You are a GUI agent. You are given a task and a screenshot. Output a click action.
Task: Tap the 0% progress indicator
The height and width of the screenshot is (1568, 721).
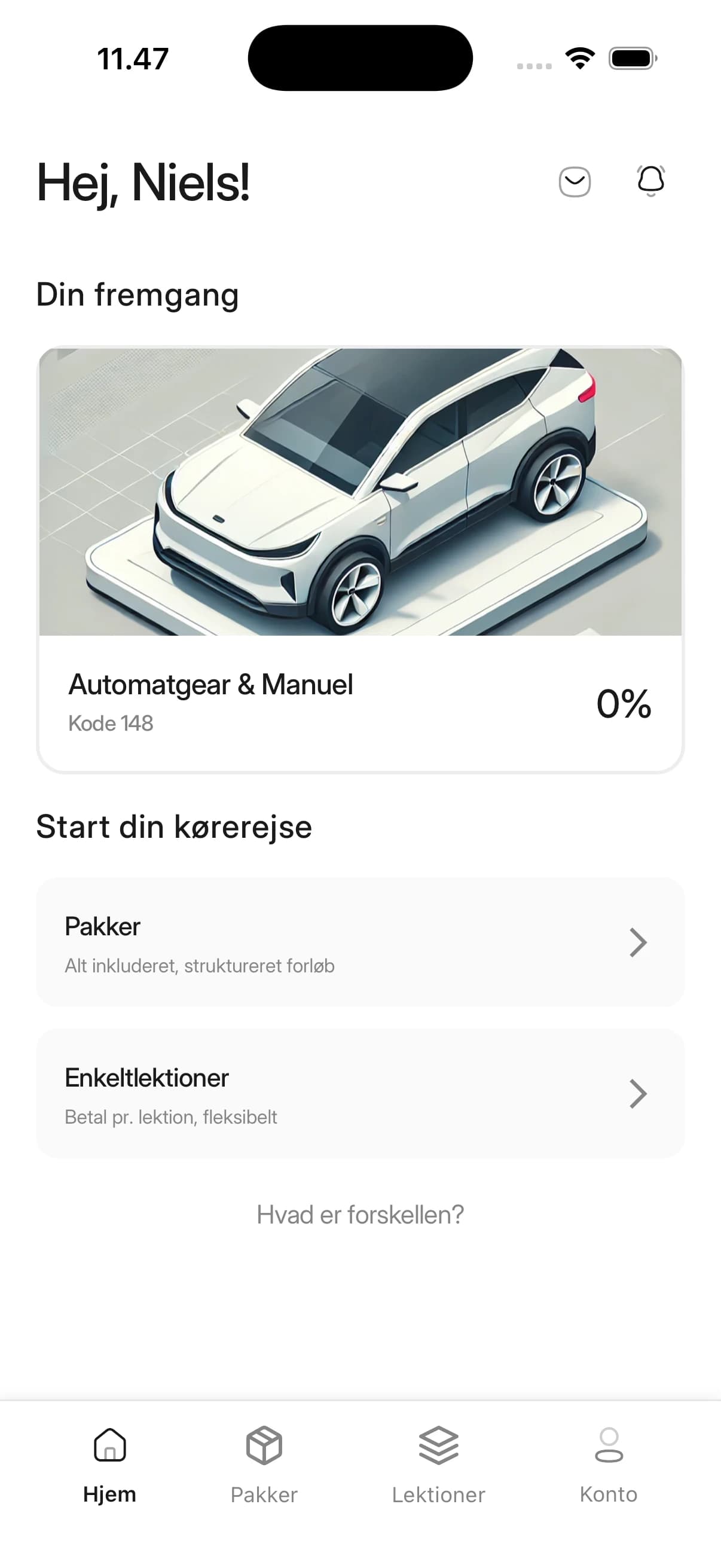(x=624, y=704)
